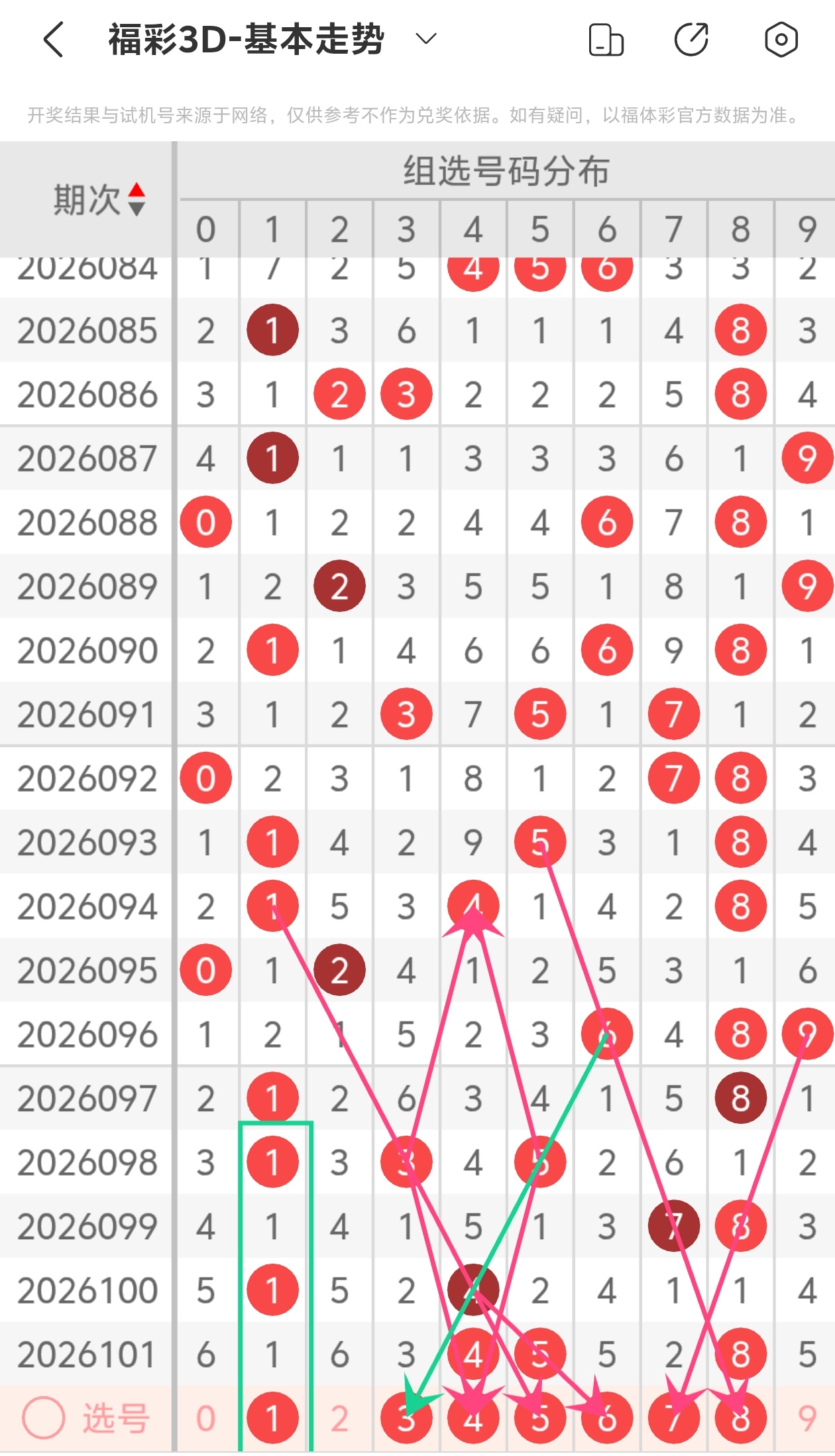Select number 9 in the 选号 row
Screen dimensions: 835x1456
[807, 1418]
